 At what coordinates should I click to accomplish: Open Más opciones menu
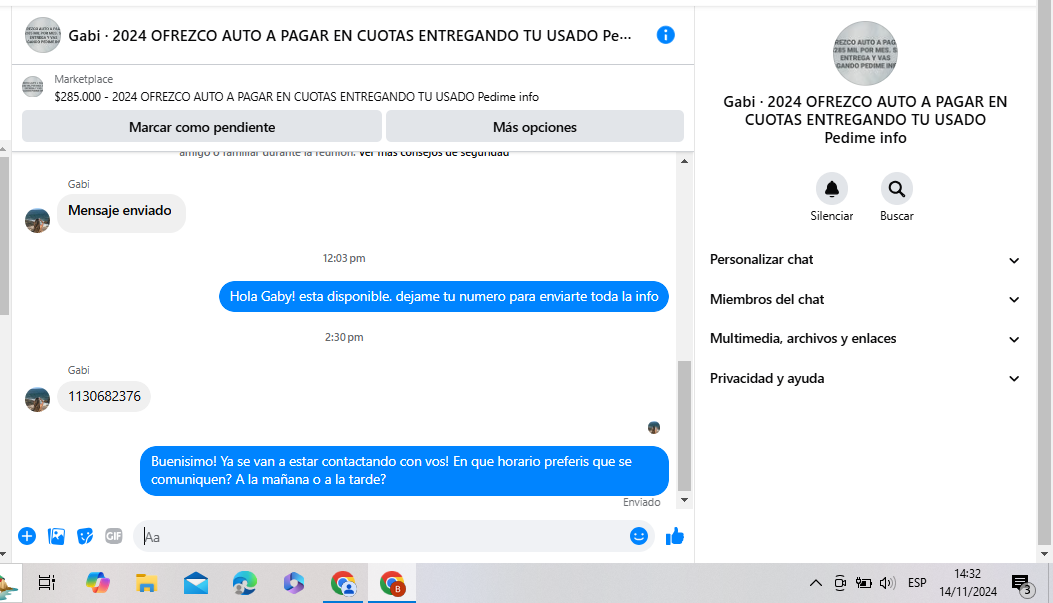(534, 127)
